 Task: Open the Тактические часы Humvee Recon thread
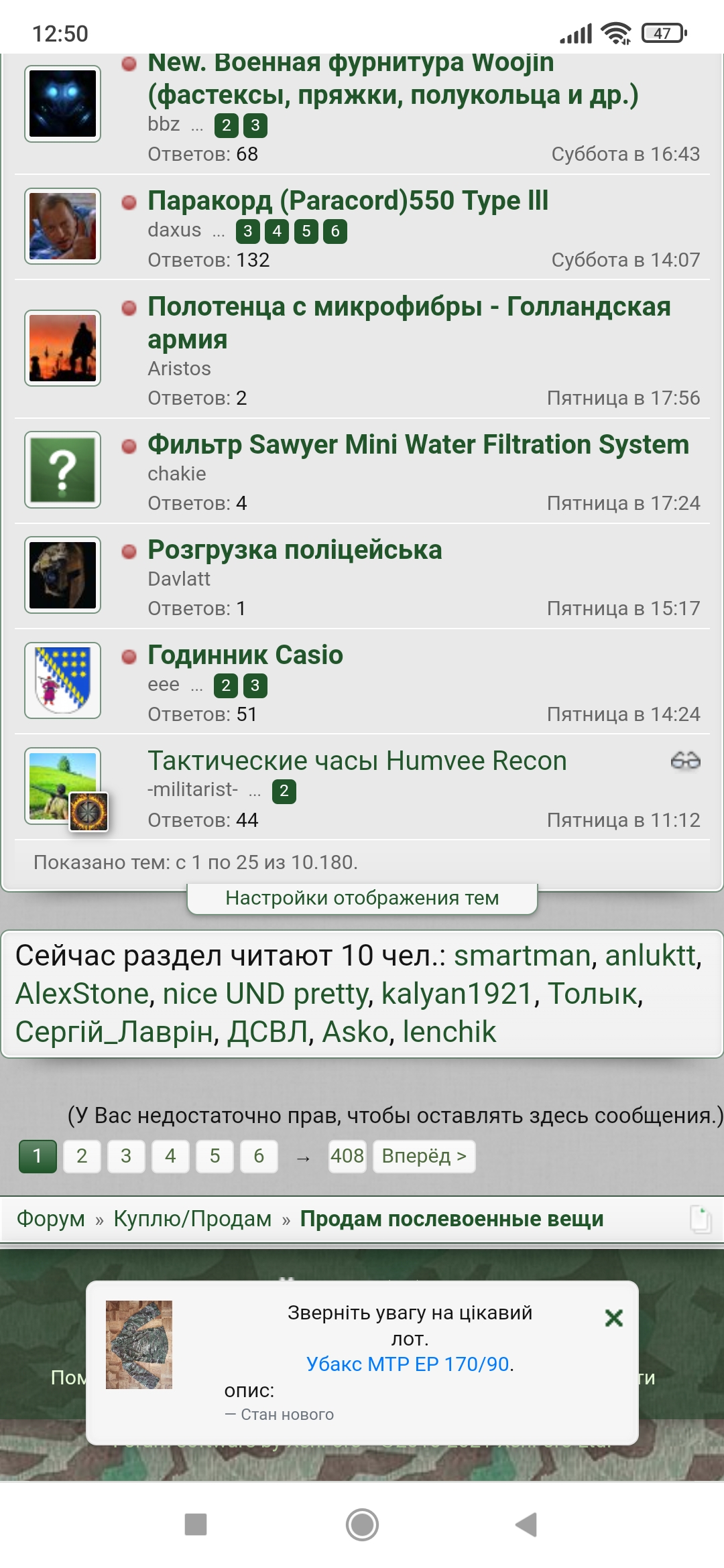(357, 761)
